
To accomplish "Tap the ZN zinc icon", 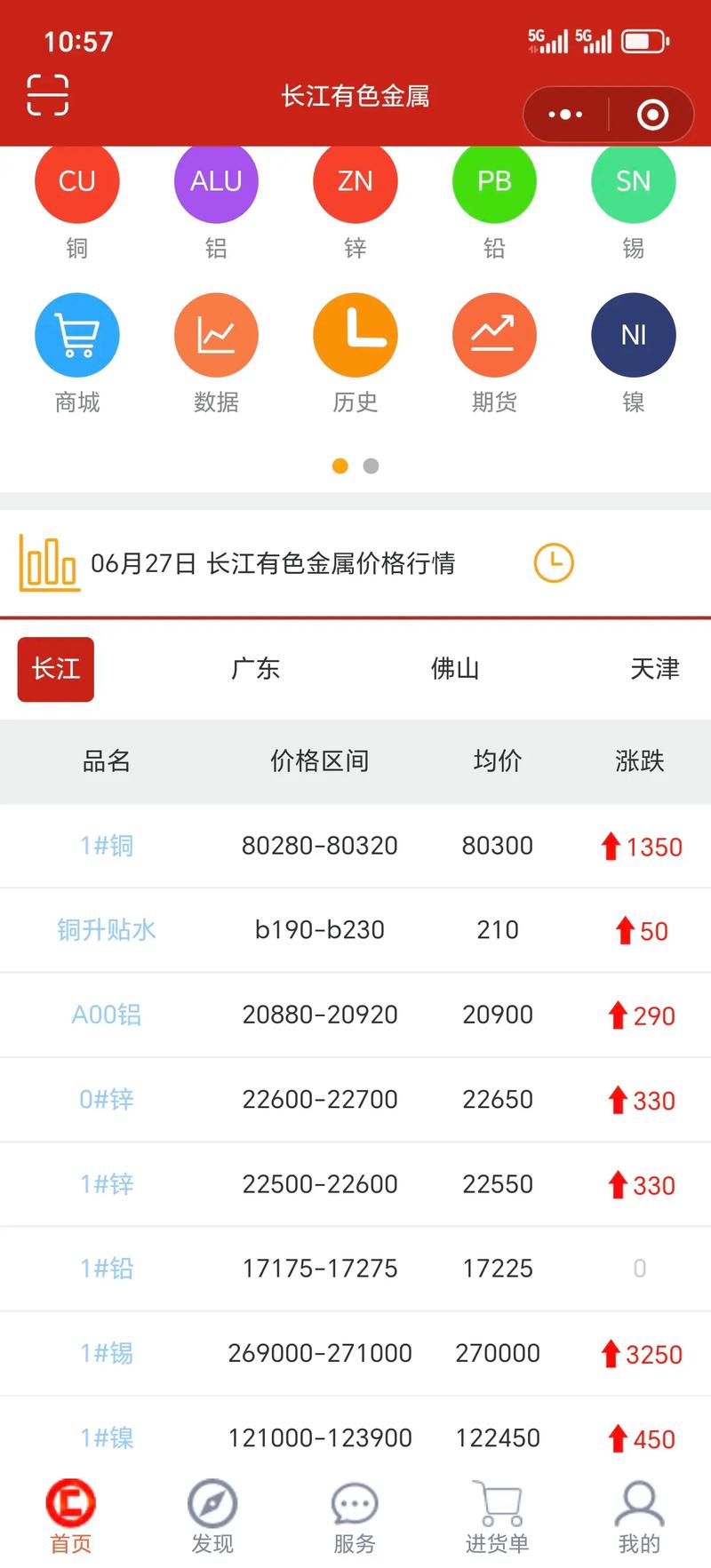I will (355, 181).
